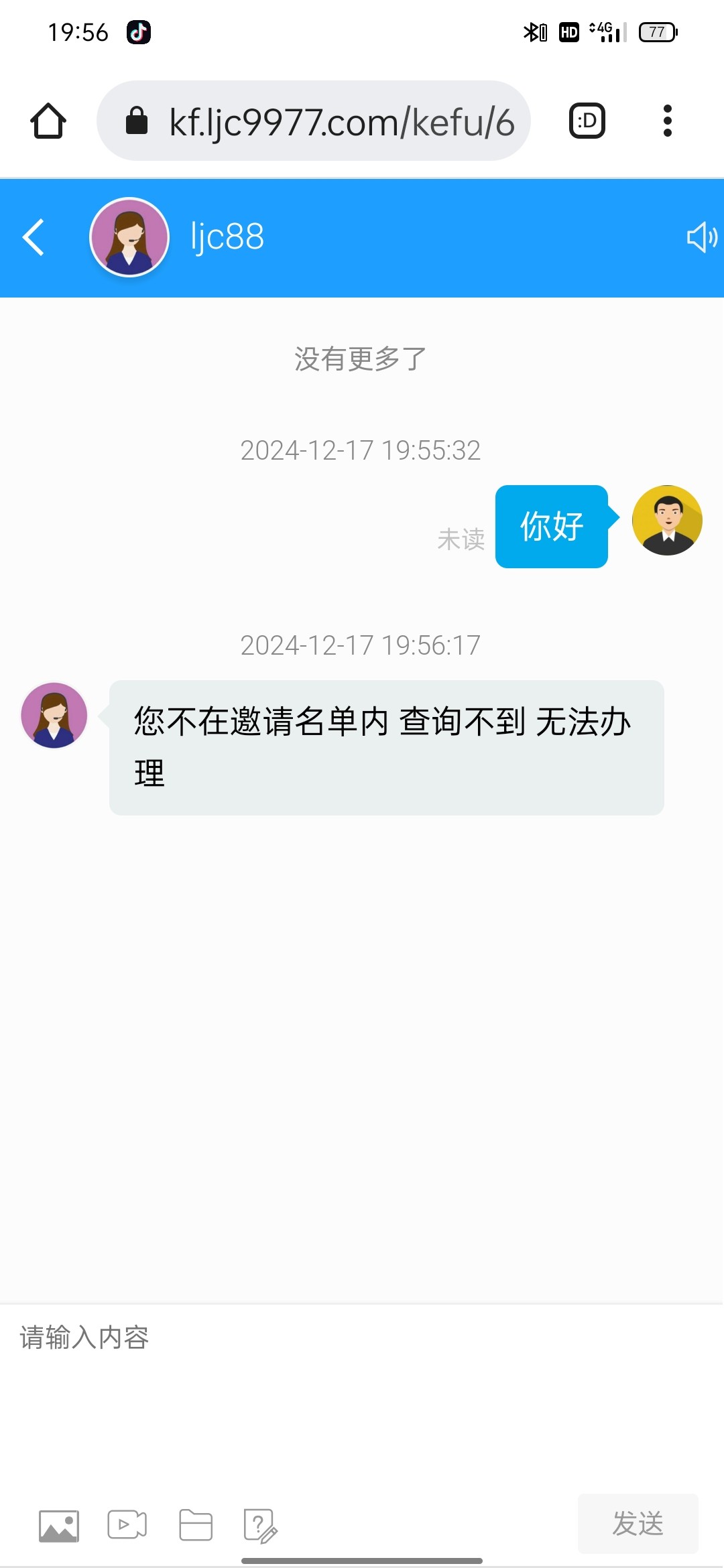The height and width of the screenshot is (1568, 724).
Task: Go back from the ljc88 chat
Action: [x=34, y=237]
